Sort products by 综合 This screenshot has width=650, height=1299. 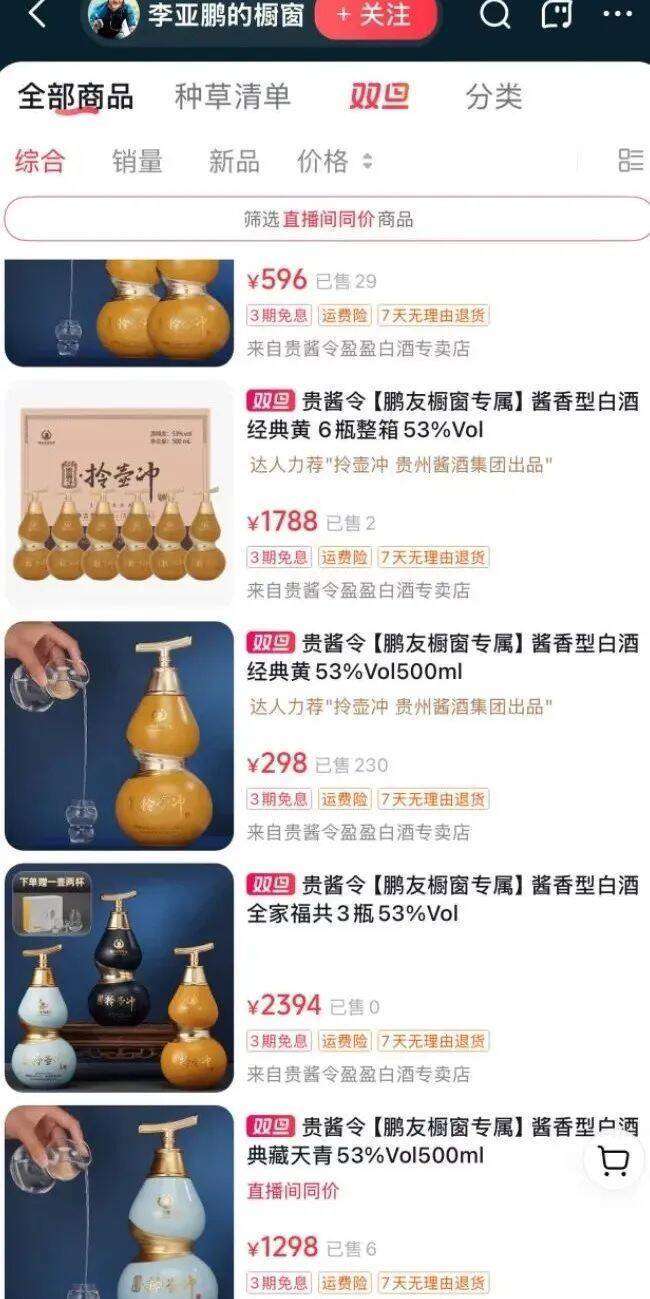tap(40, 161)
